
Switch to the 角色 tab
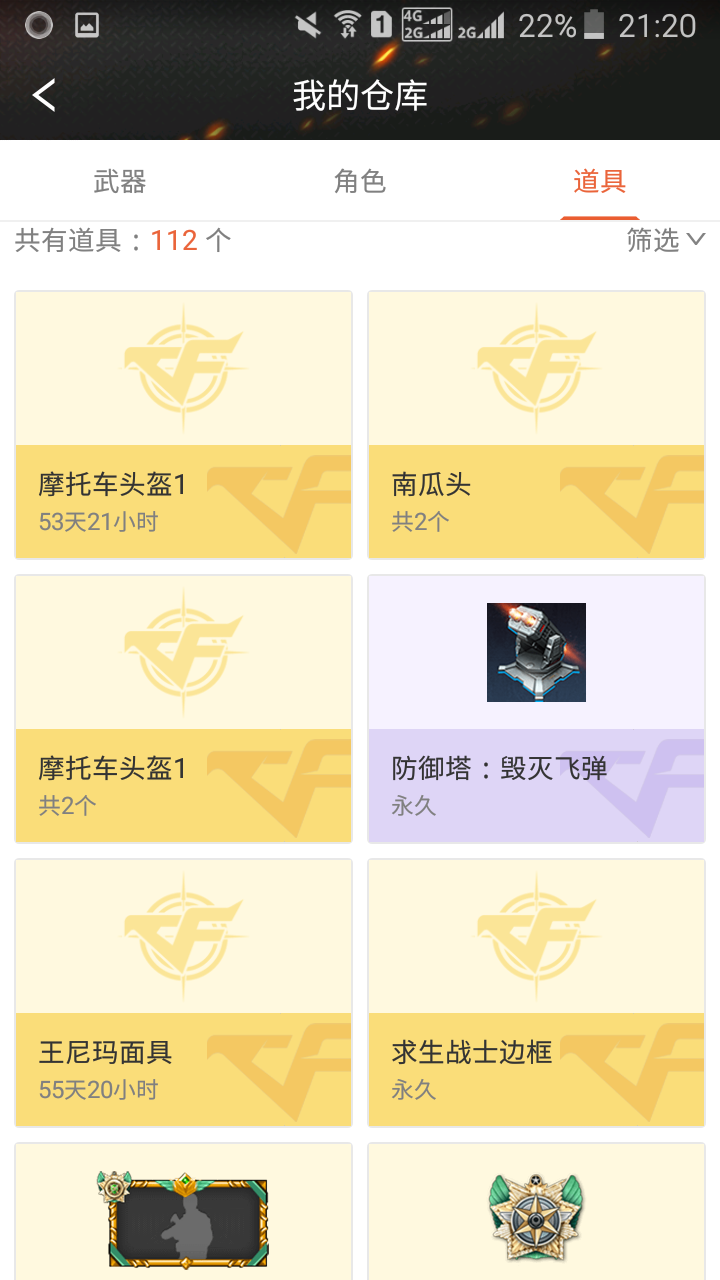[360, 182]
